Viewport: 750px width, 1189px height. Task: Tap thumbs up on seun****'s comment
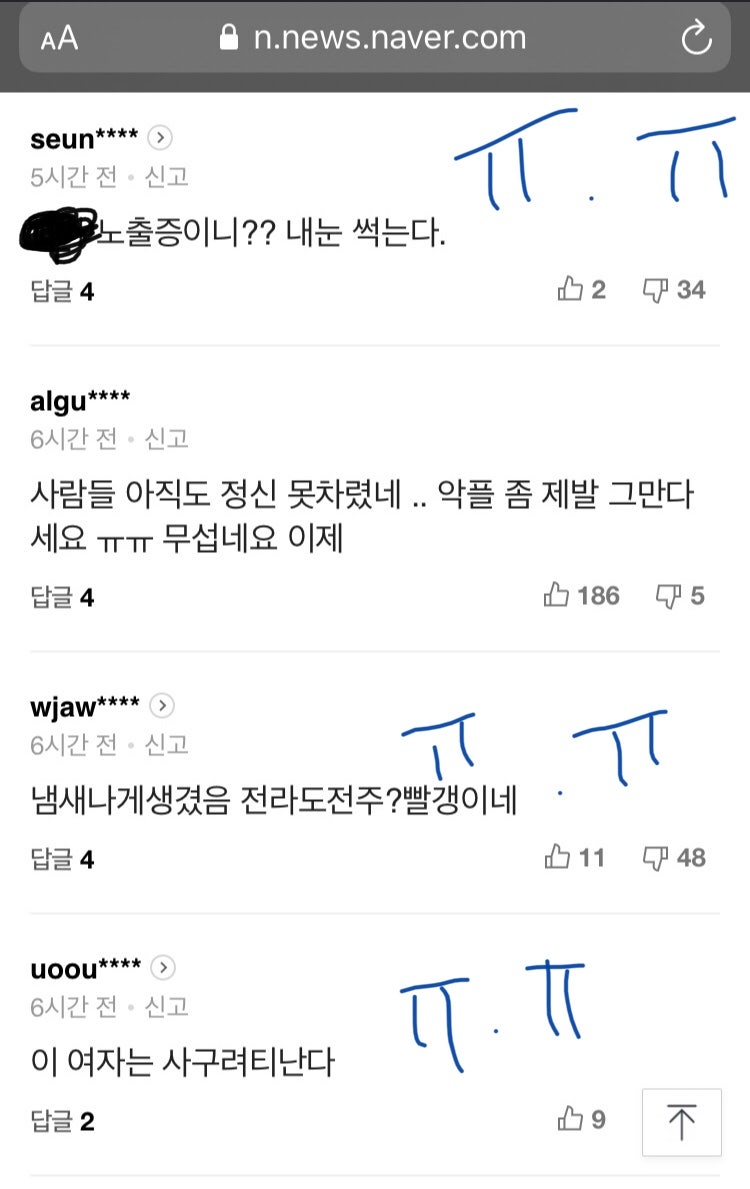(572, 290)
